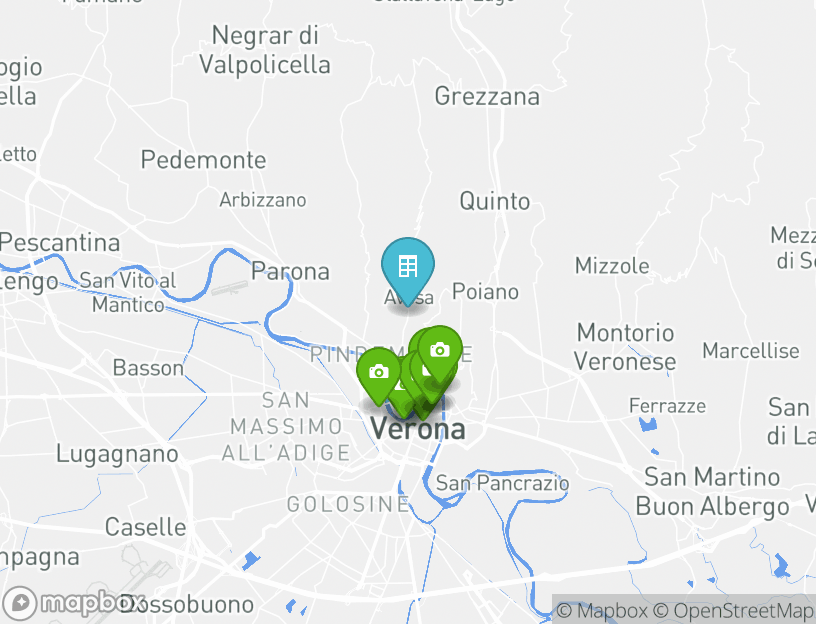Tap the blue building pin over Avesa
The image size is (816, 624).
coord(408,267)
